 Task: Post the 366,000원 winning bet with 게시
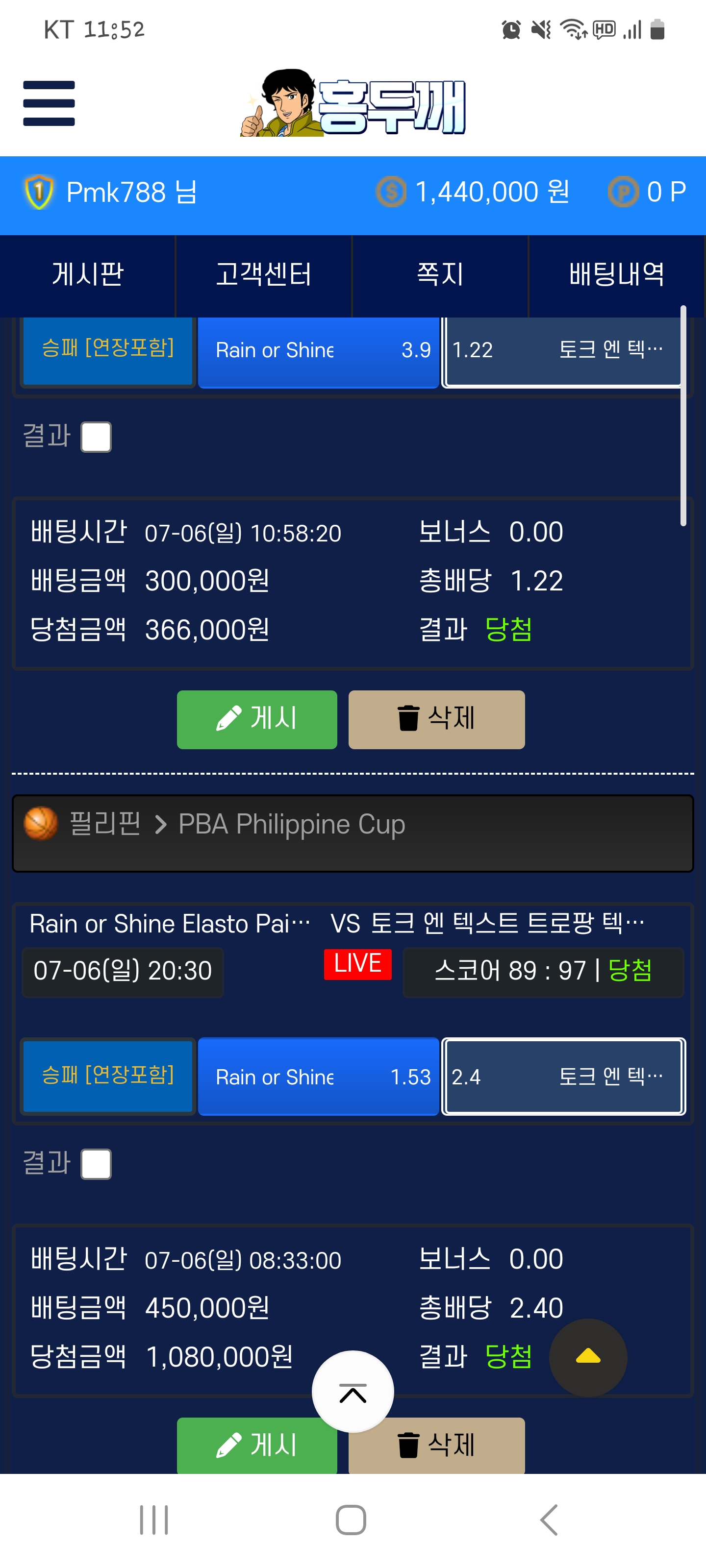(x=256, y=719)
